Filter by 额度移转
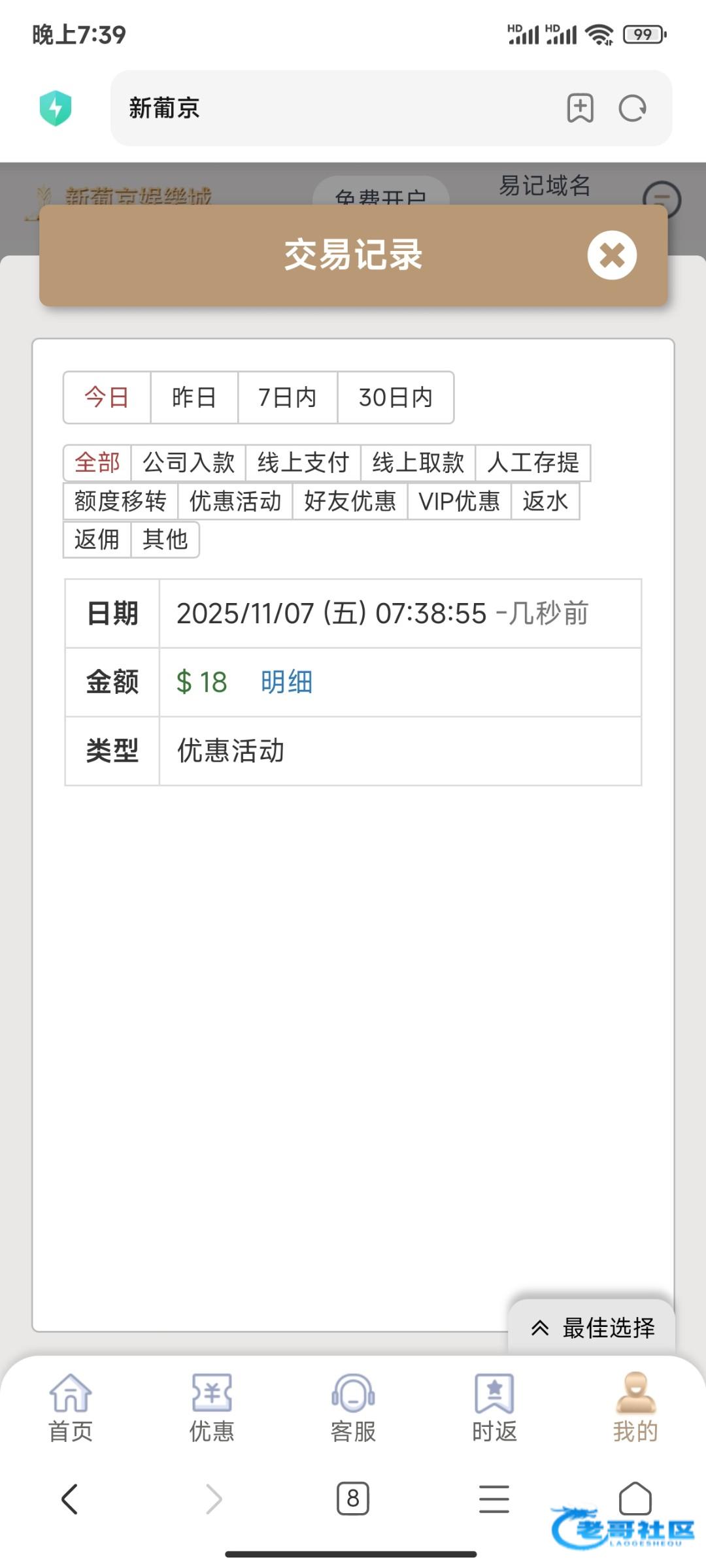 click(120, 501)
